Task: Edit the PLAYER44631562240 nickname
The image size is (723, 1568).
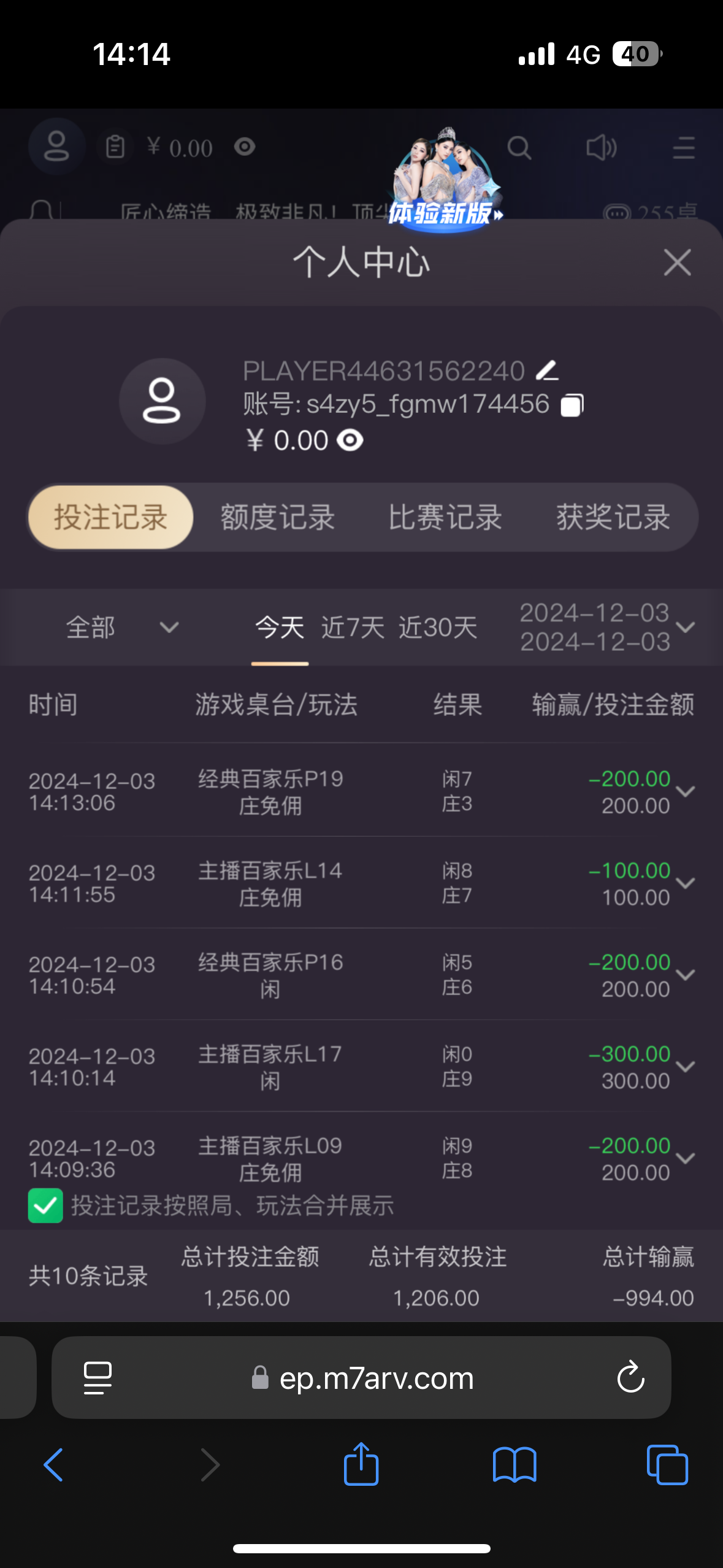Action: point(547,371)
